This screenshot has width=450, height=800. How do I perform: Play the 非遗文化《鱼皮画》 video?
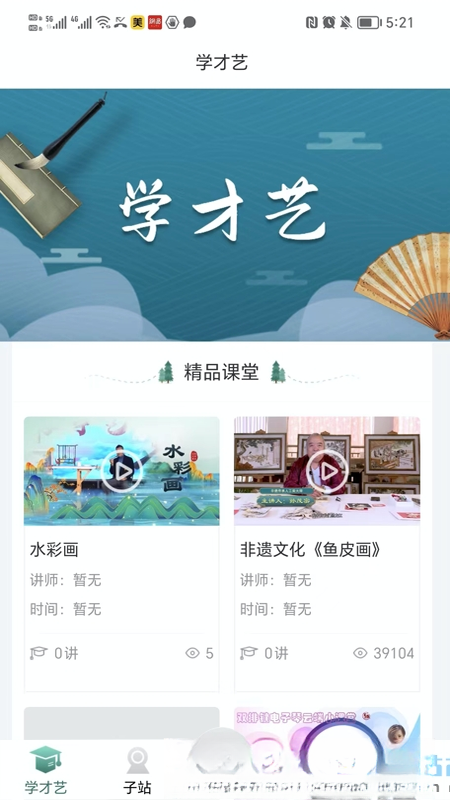point(327,471)
